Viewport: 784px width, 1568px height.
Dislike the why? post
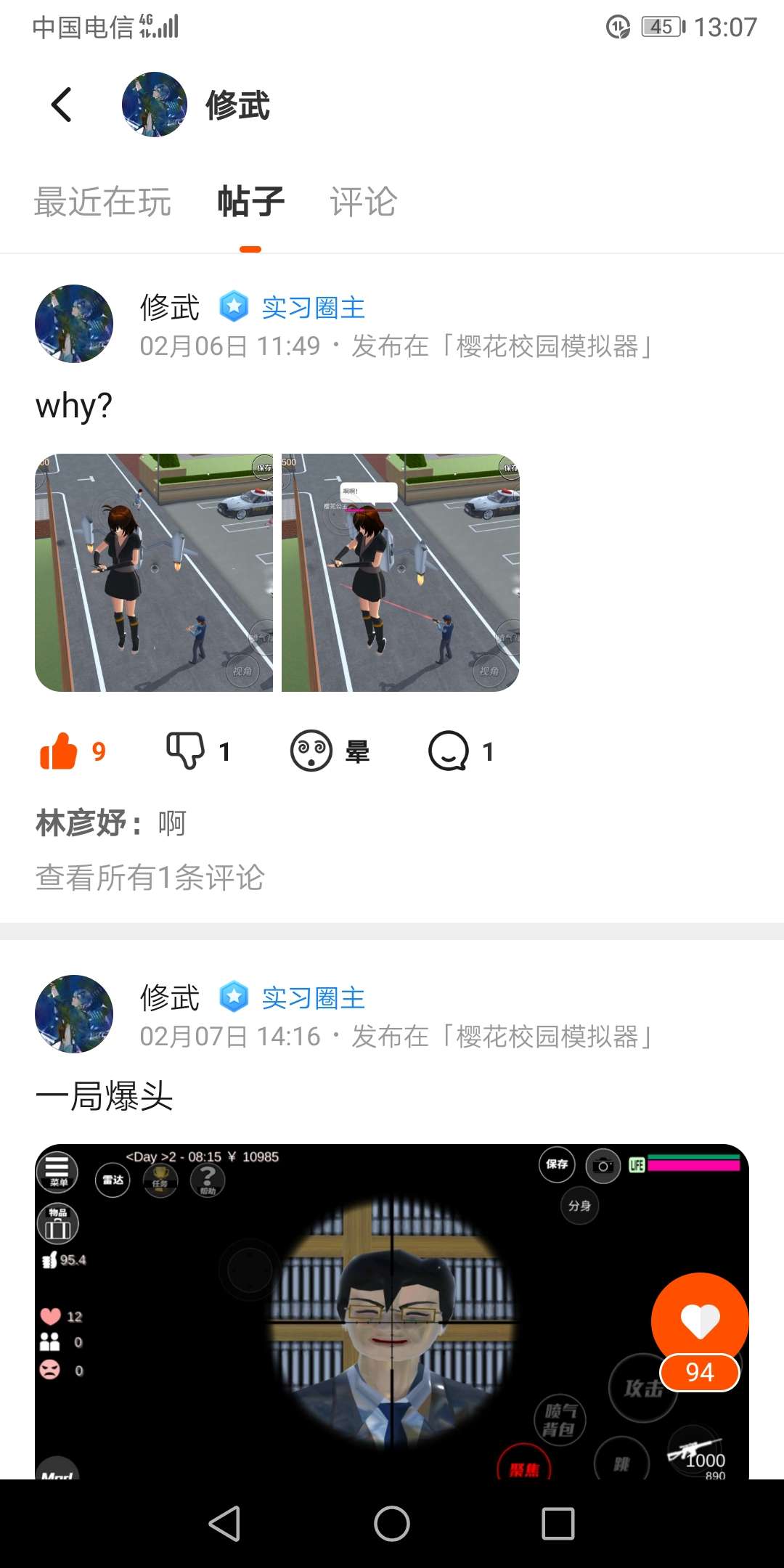(198, 751)
